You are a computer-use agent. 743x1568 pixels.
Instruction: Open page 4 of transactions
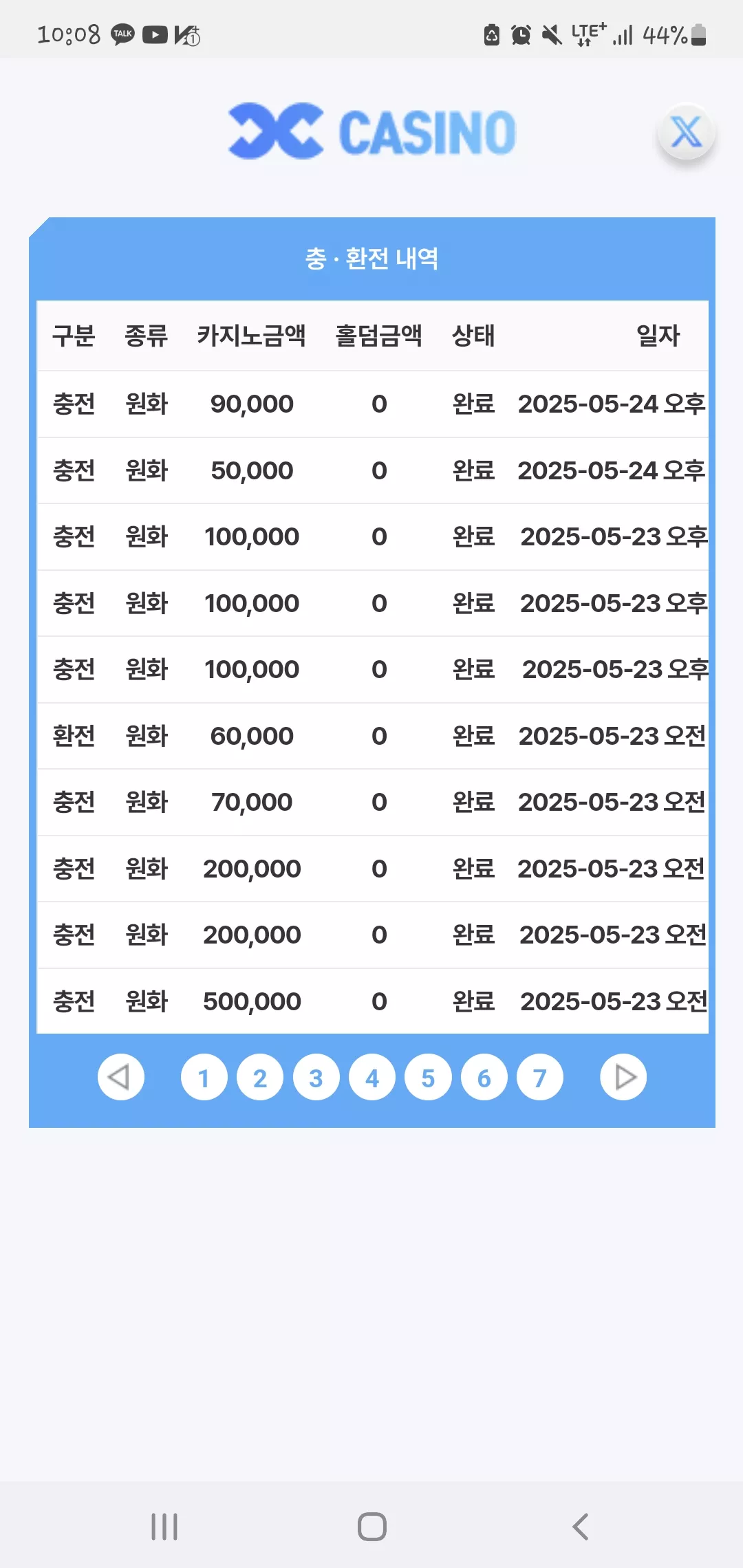[x=372, y=1077]
